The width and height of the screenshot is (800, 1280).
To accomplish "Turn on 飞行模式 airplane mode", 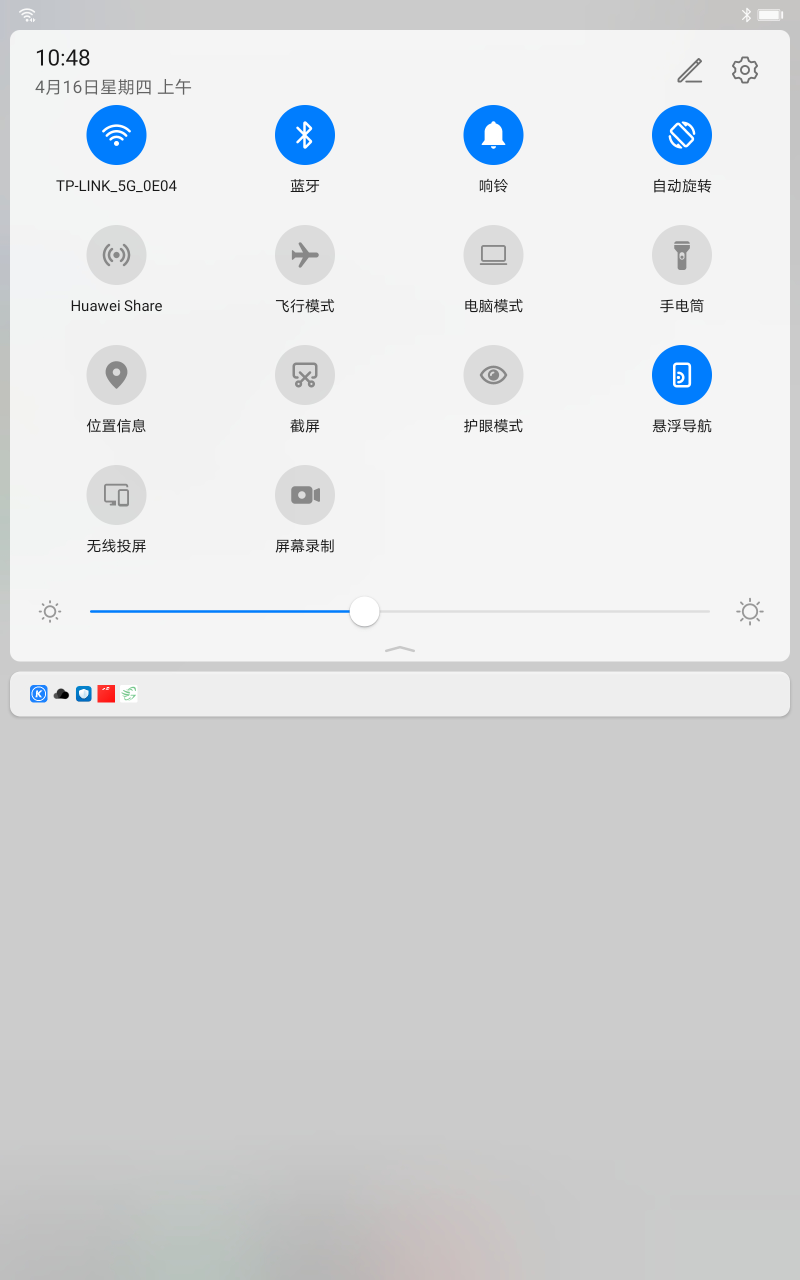I will (305, 255).
